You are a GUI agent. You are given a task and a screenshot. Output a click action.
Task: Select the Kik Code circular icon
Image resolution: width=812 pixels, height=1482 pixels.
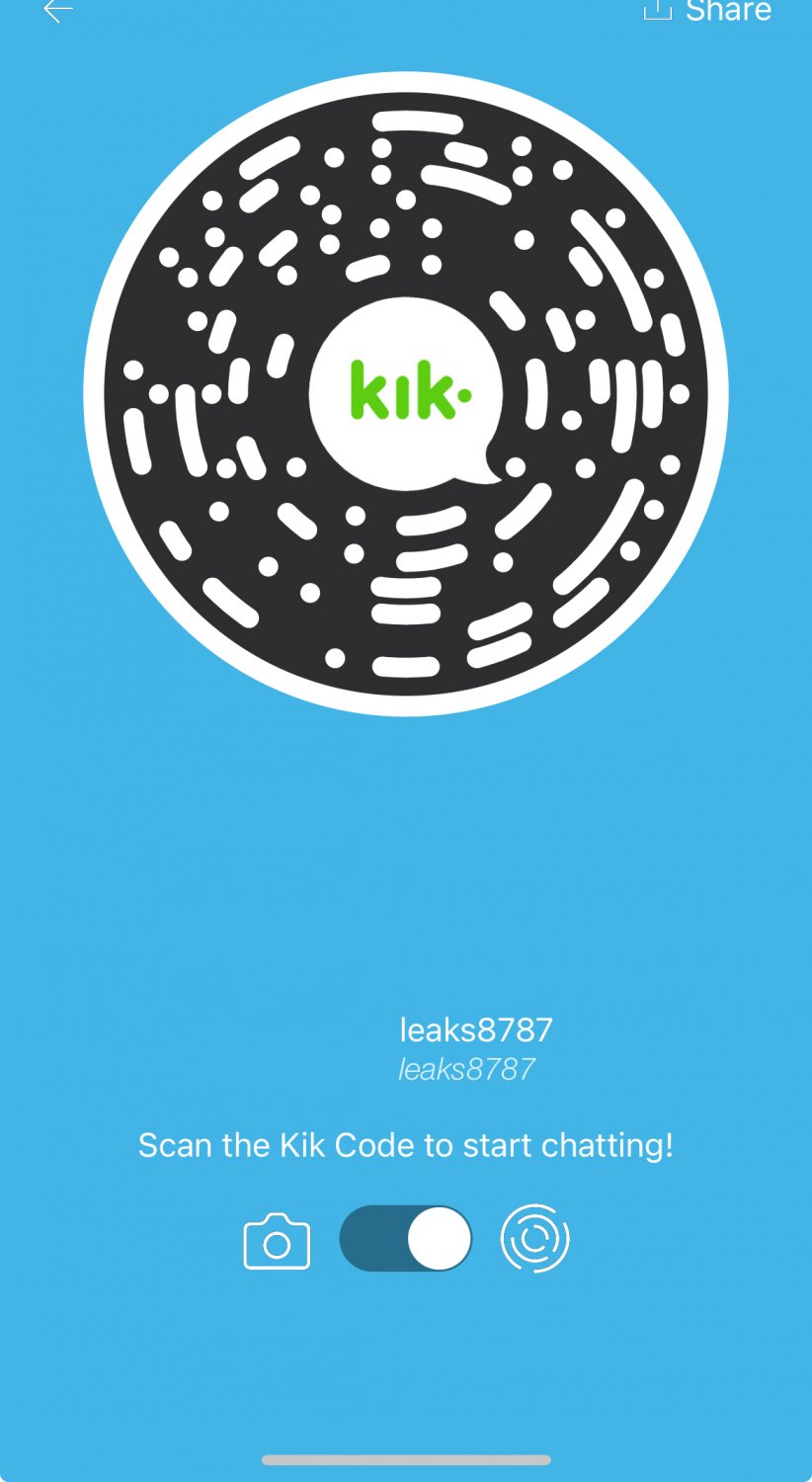[x=534, y=1238]
